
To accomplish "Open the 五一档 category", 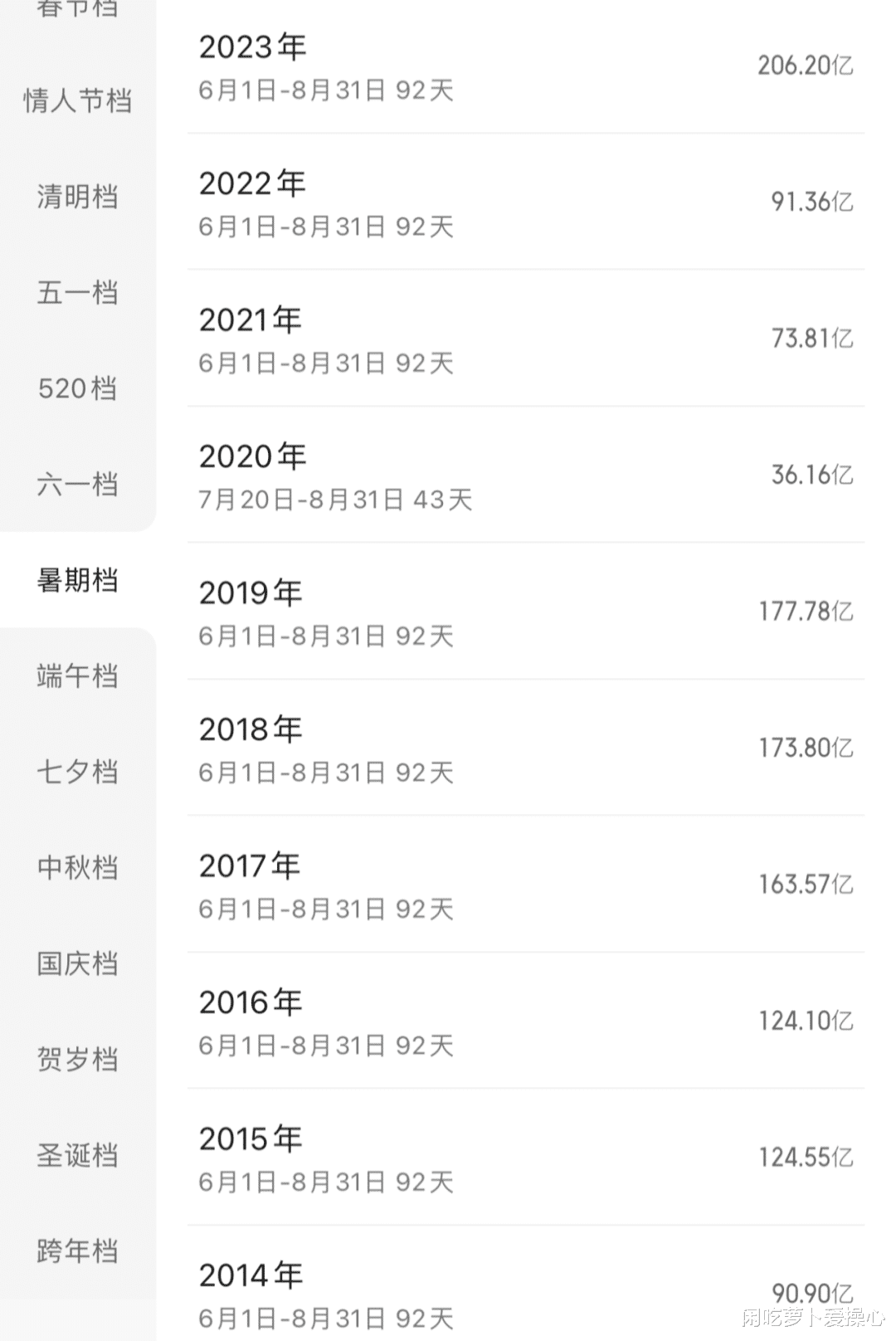I will (x=77, y=293).
